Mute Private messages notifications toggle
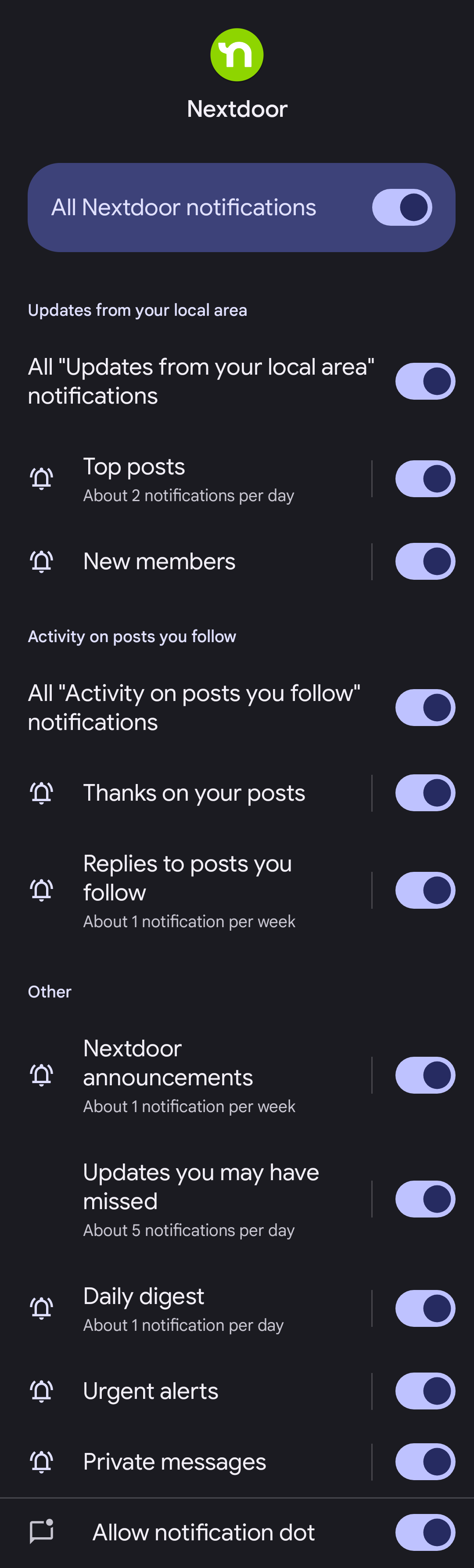This screenshot has width=474, height=1568. coord(425,1462)
